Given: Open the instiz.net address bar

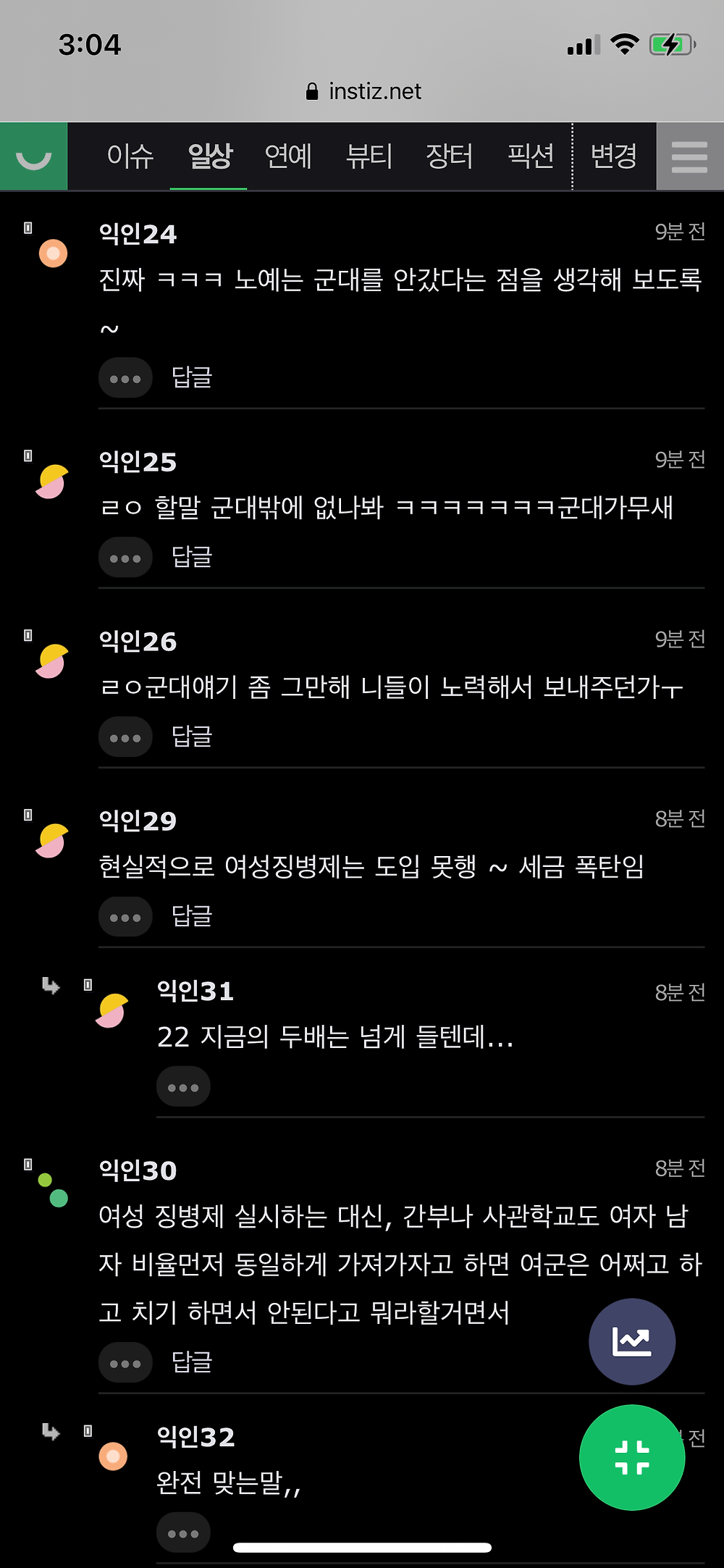Looking at the screenshot, I should pyautogui.click(x=364, y=91).
